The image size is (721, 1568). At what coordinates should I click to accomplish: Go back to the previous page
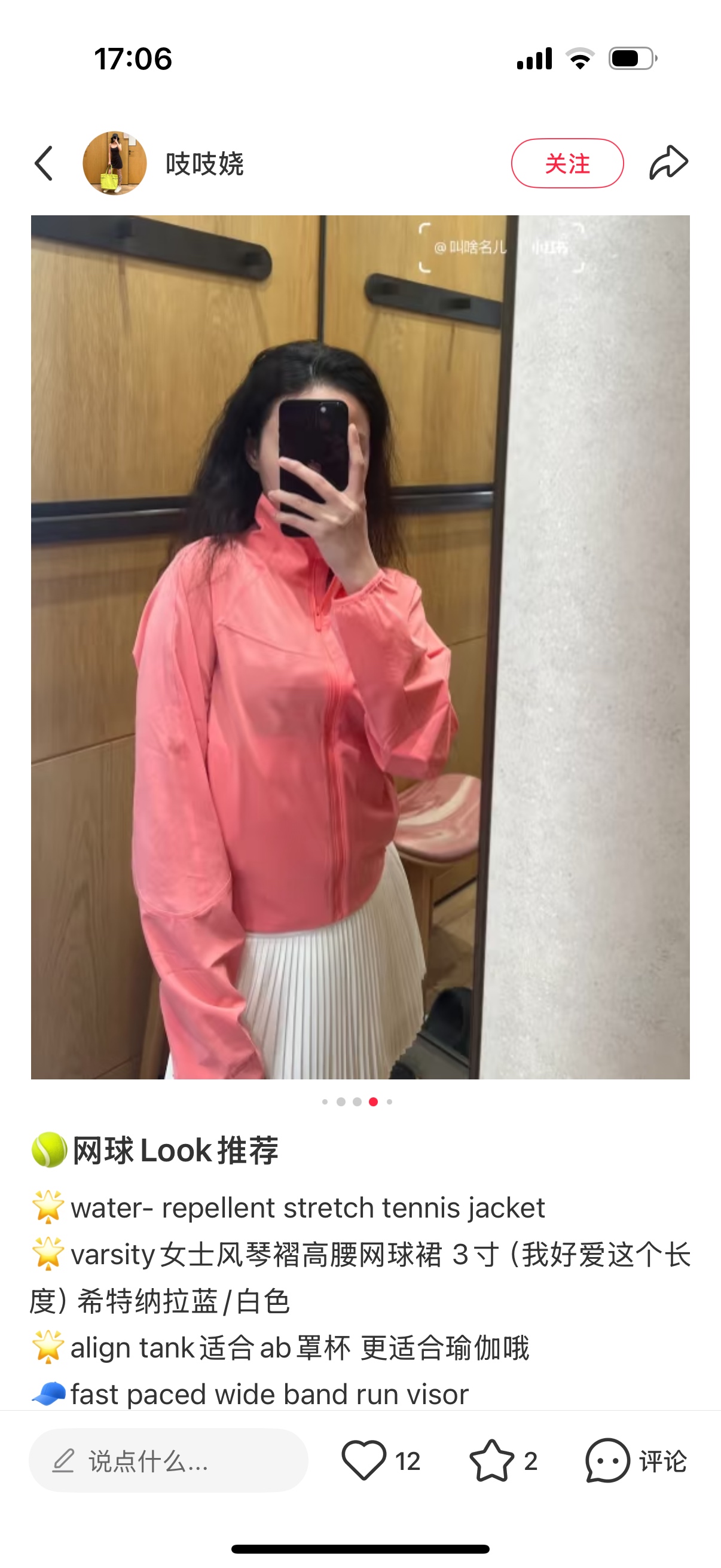point(44,163)
